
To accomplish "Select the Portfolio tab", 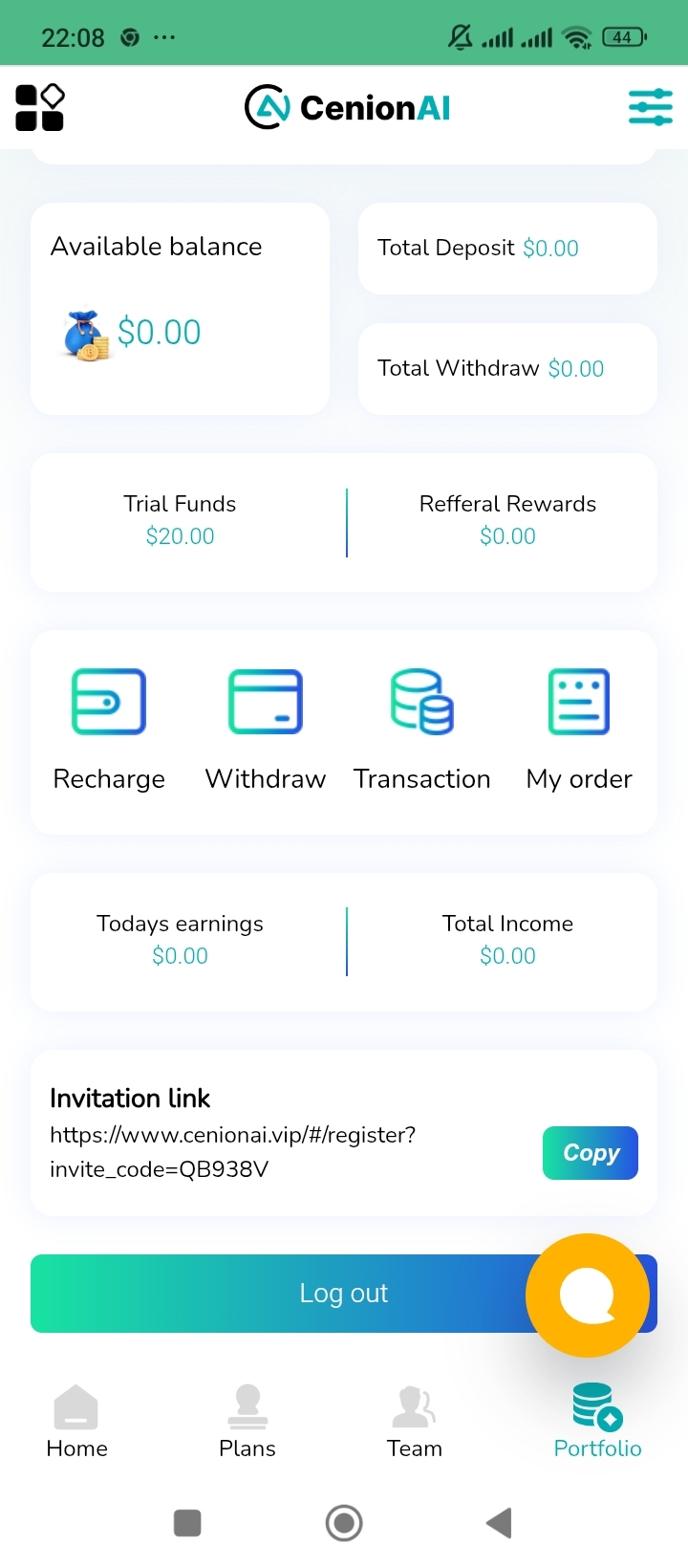I will [x=597, y=1422].
